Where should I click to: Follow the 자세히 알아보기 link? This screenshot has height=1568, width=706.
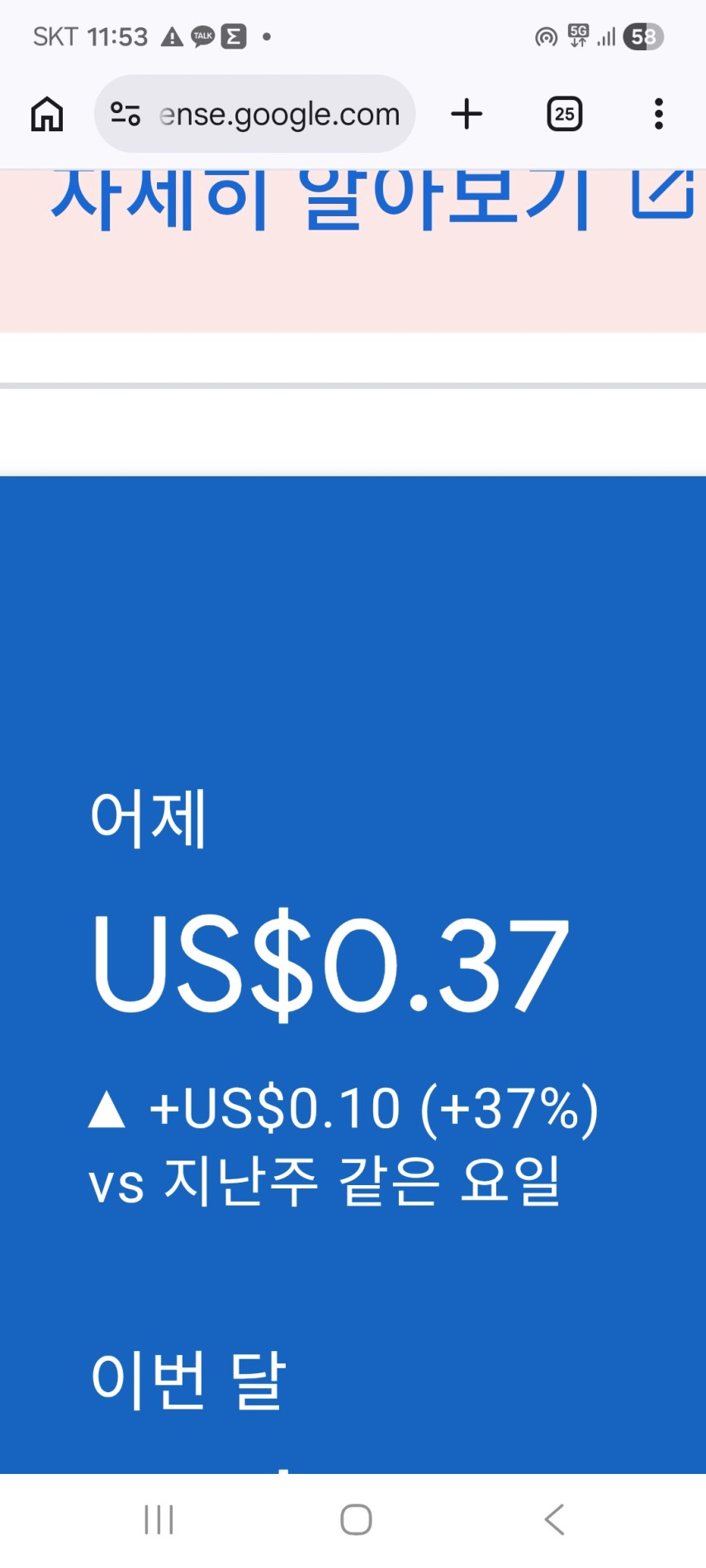pos(372,198)
